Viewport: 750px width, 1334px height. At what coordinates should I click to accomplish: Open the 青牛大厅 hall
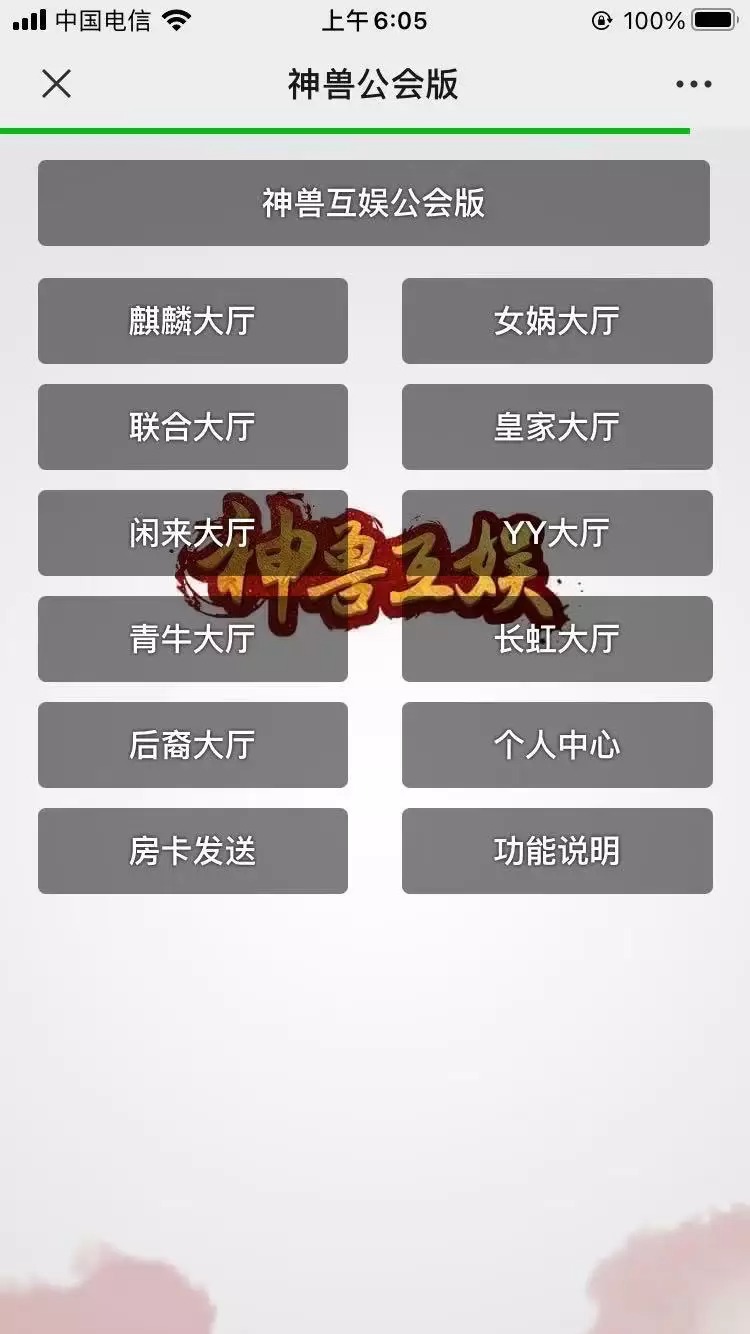click(193, 639)
